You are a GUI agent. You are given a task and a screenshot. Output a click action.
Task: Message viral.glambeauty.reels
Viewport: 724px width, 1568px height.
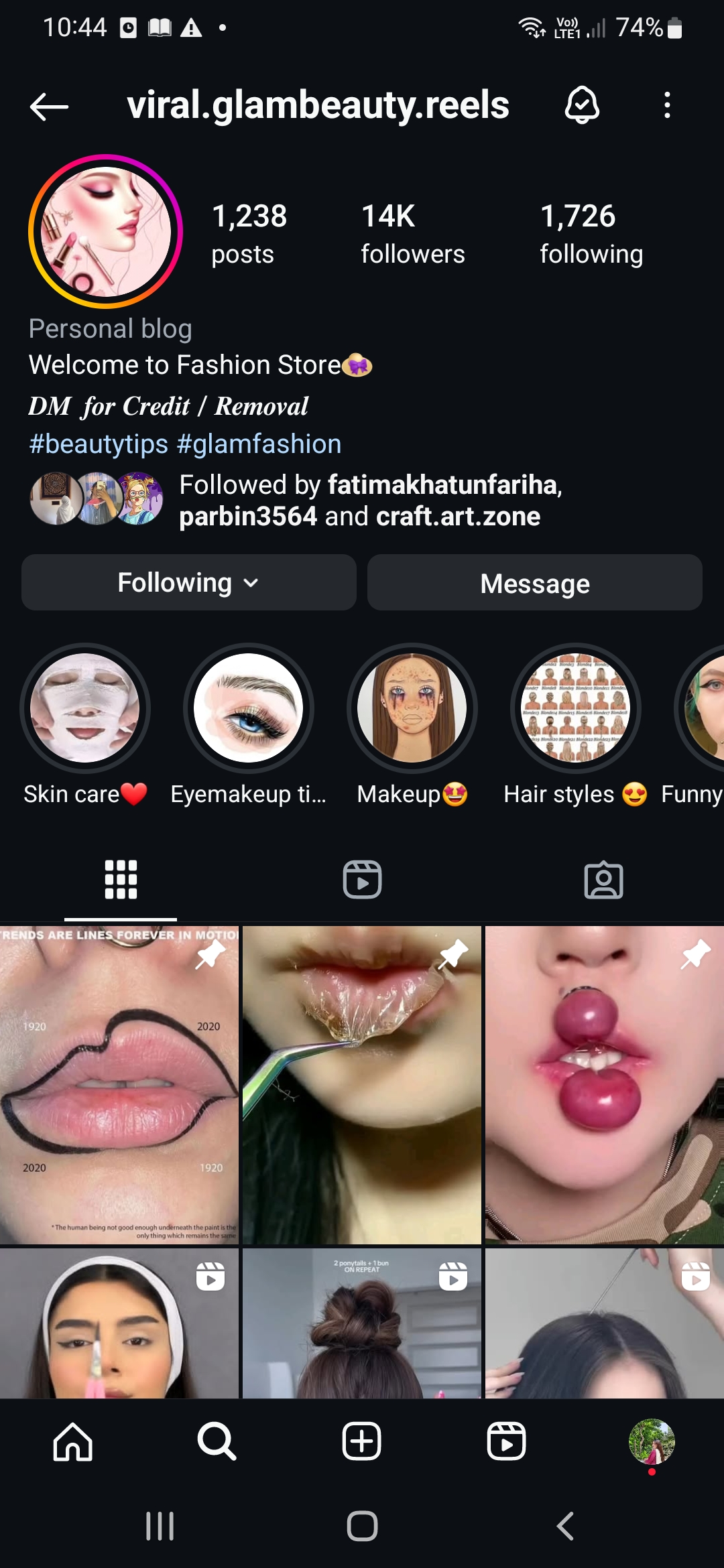click(x=534, y=583)
